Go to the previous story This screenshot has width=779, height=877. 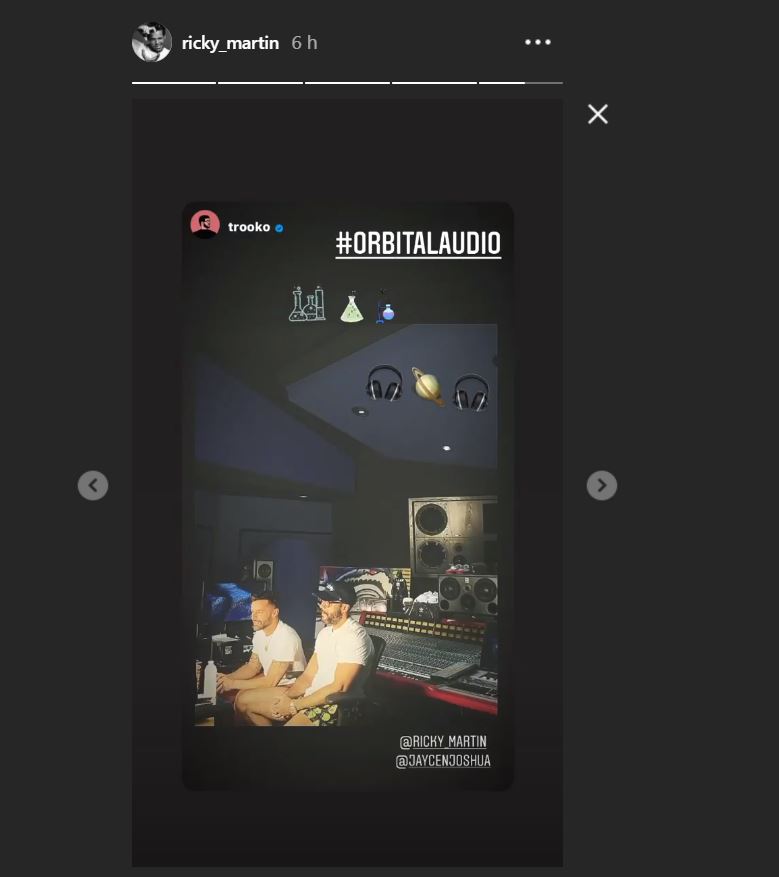click(x=93, y=485)
